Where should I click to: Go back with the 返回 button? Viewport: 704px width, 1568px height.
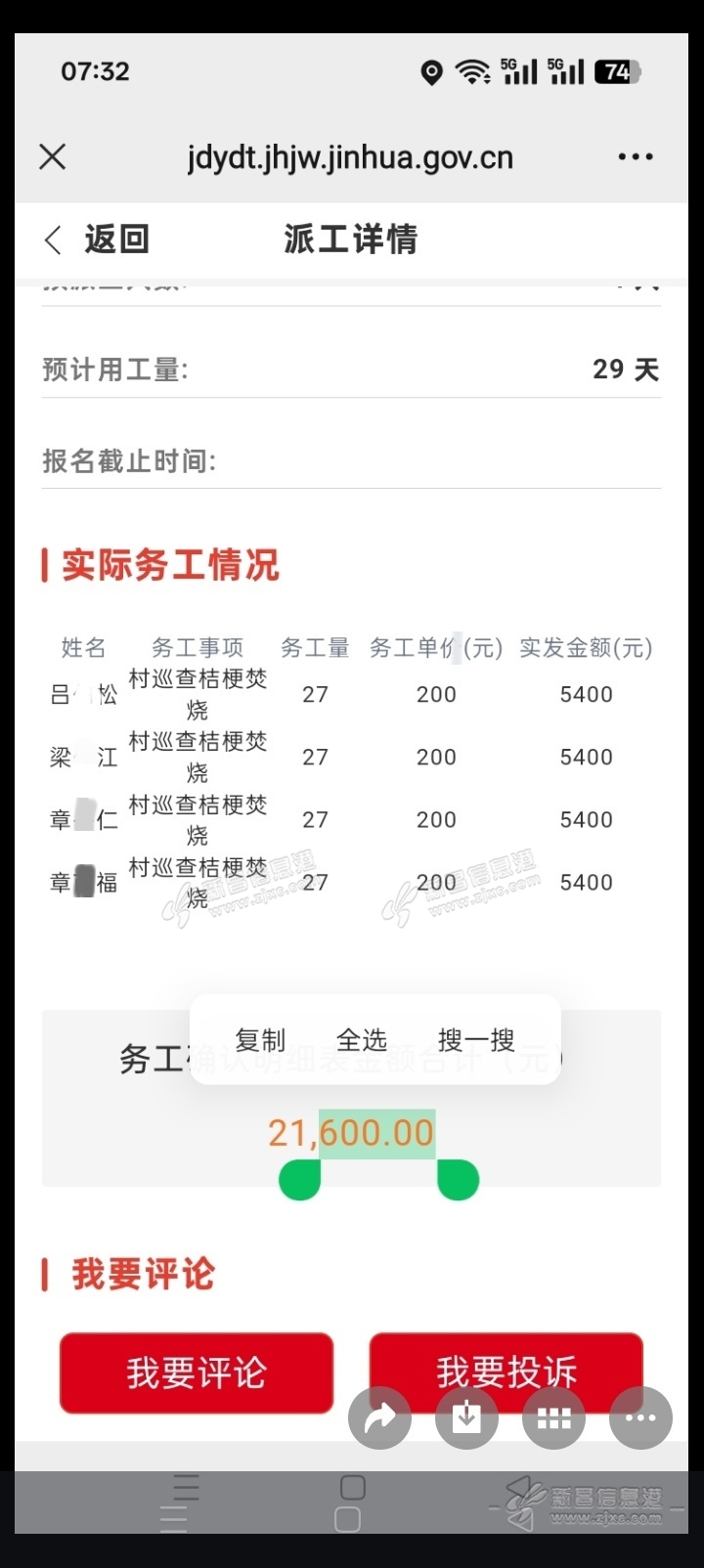click(x=98, y=240)
